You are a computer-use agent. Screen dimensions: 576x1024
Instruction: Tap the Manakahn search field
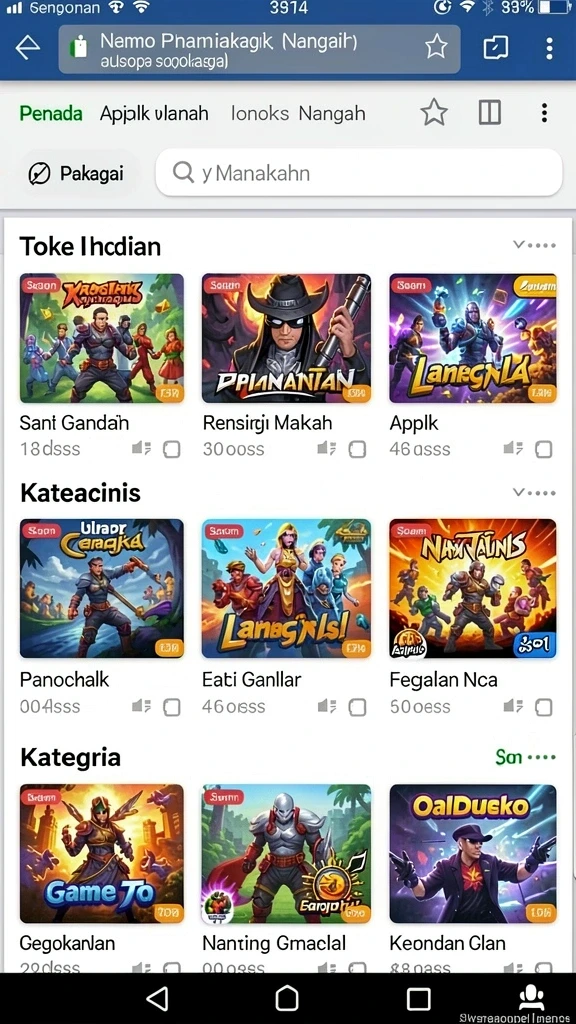point(359,172)
